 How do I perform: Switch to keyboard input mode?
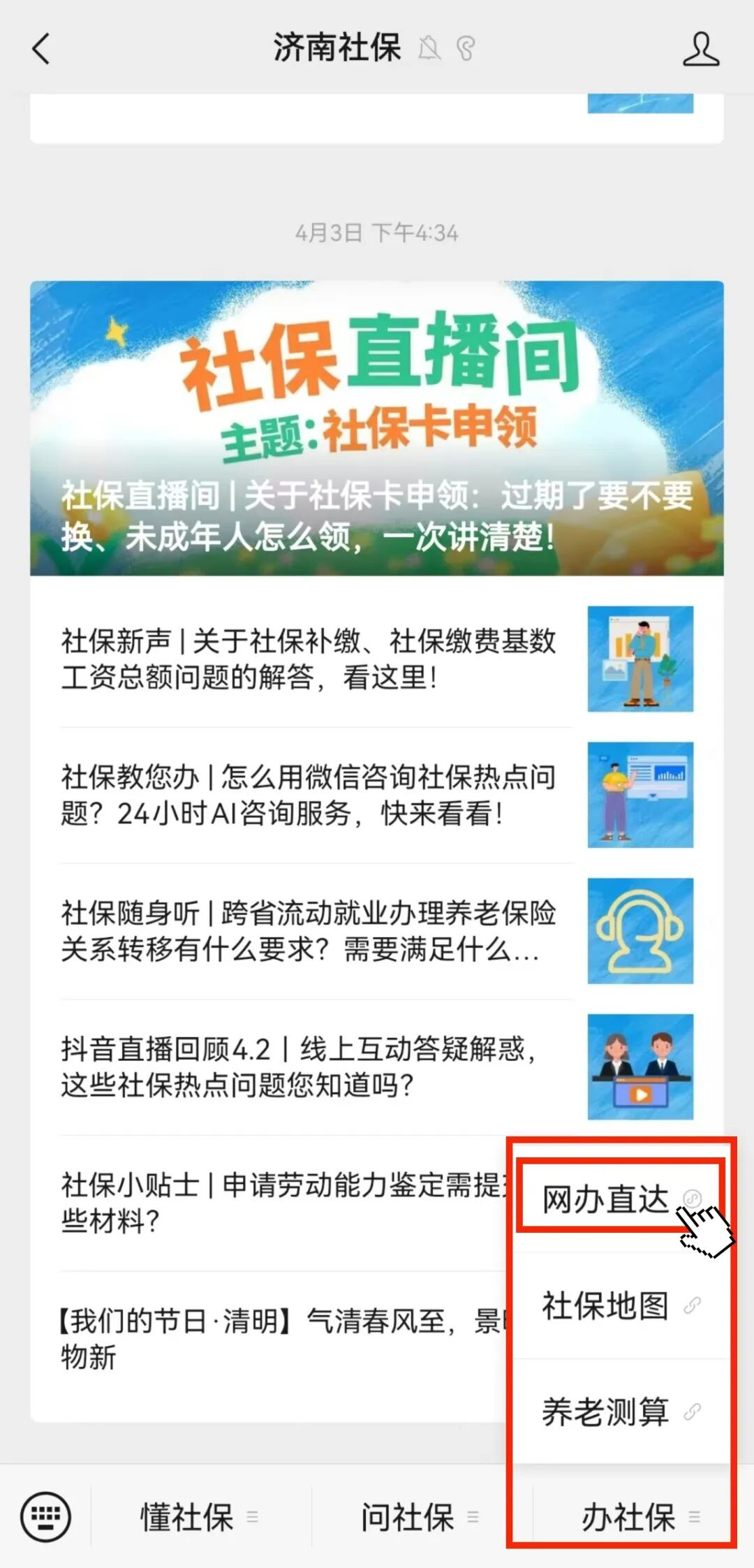pos(45,1516)
